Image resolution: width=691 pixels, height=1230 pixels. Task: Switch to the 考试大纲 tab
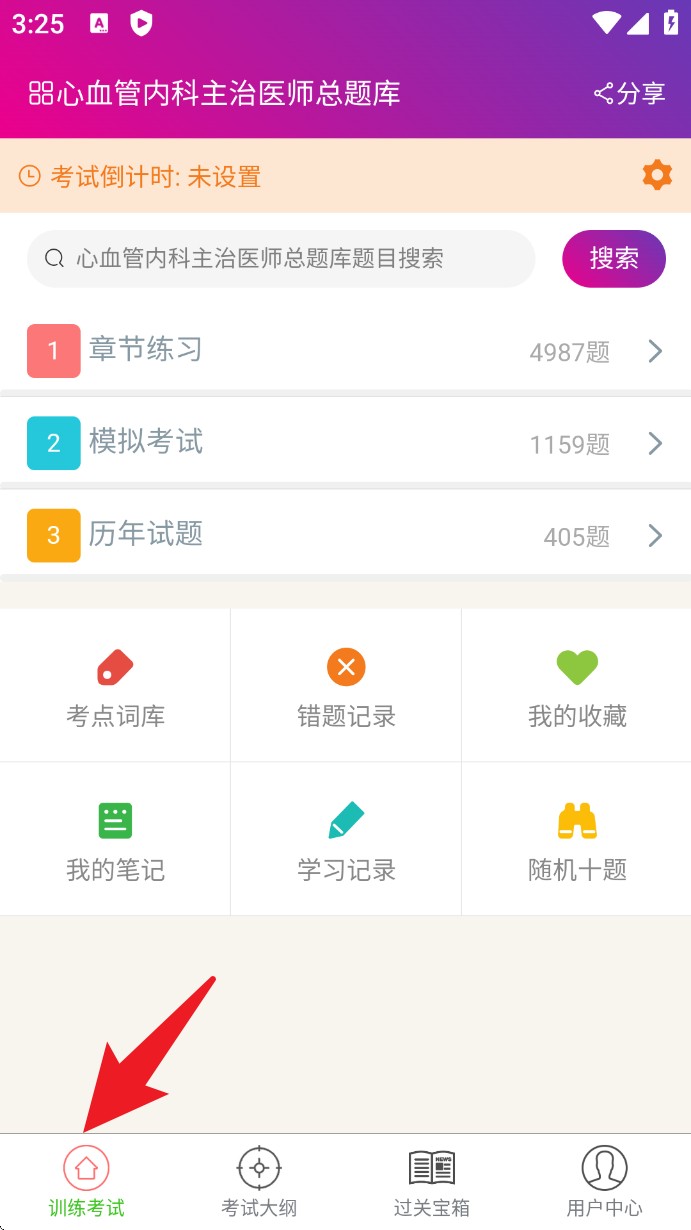click(x=259, y=1182)
